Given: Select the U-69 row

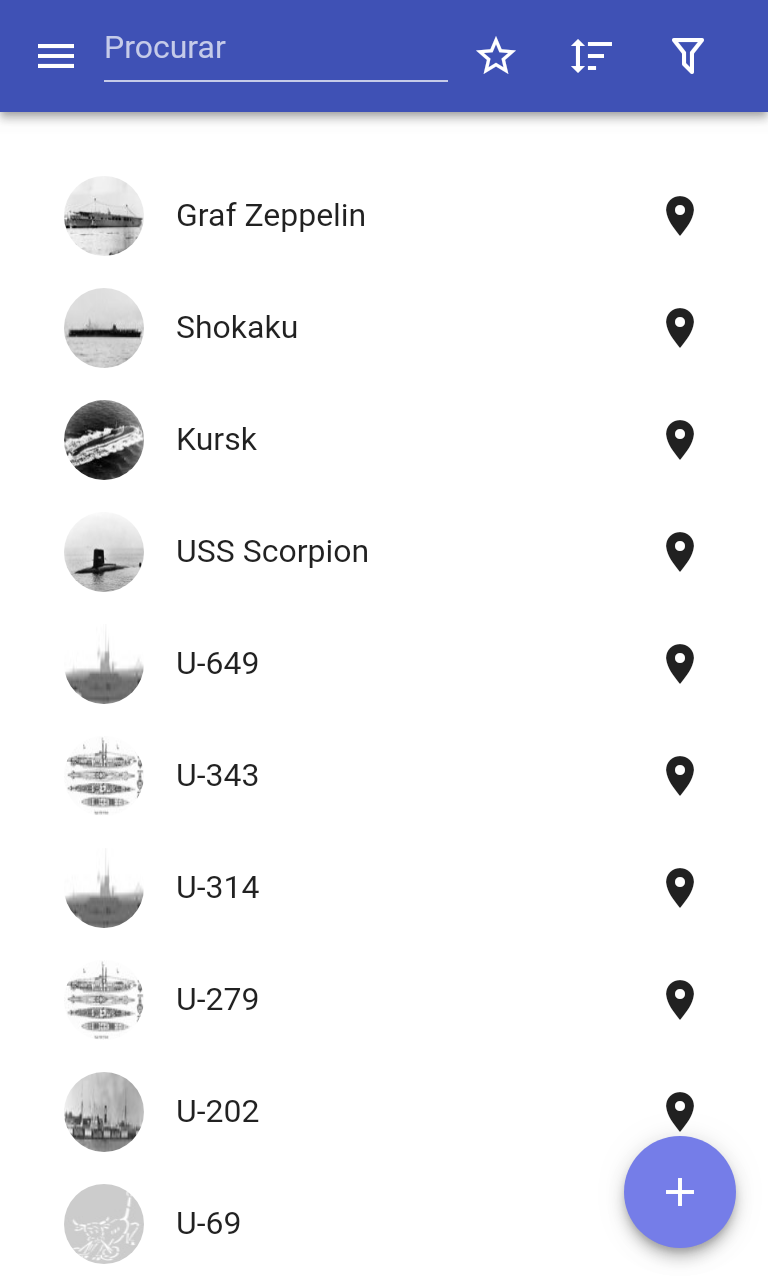Looking at the screenshot, I should tap(208, 1224).
